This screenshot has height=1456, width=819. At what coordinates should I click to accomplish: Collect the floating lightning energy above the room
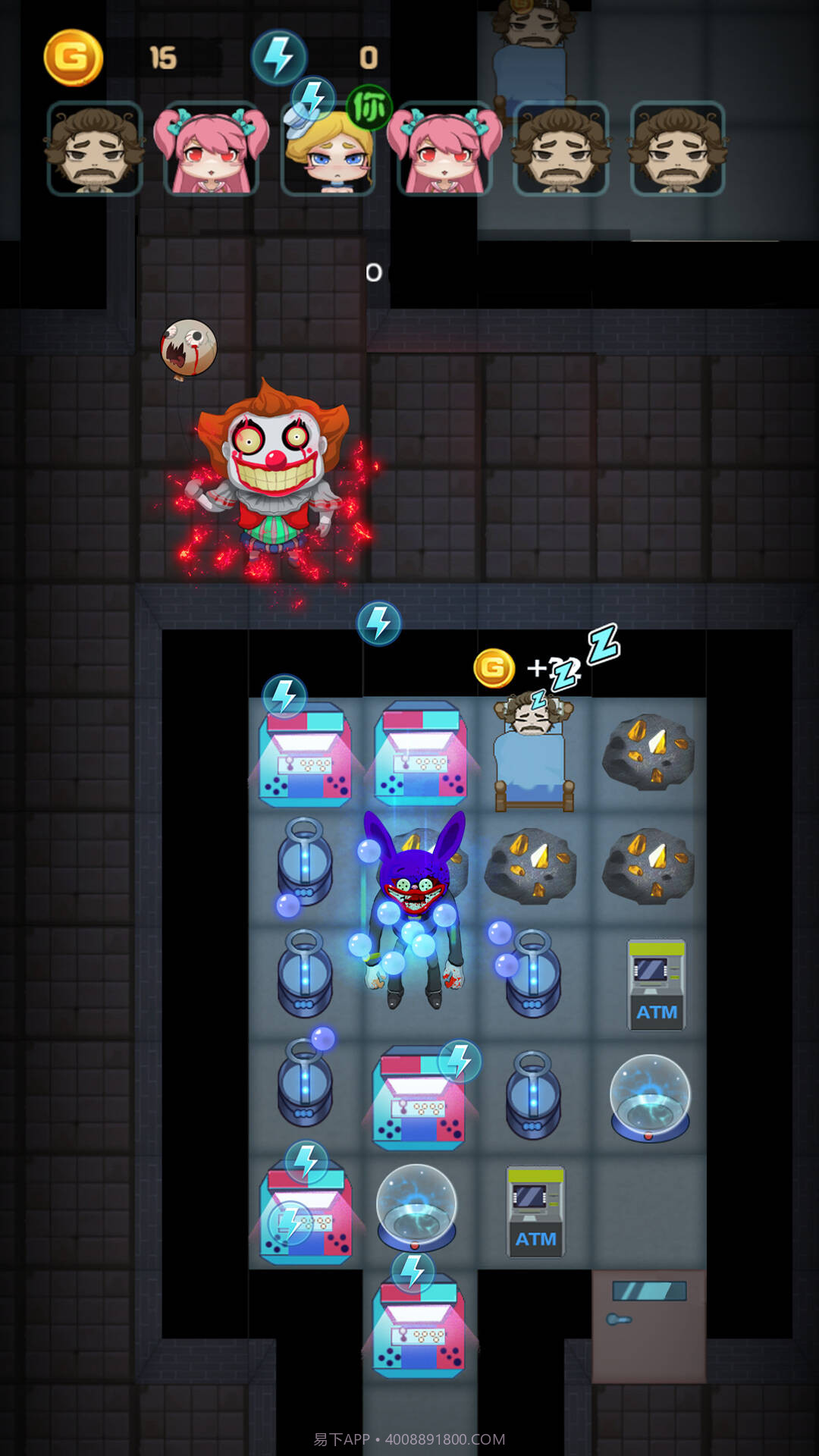coord(378,623)
